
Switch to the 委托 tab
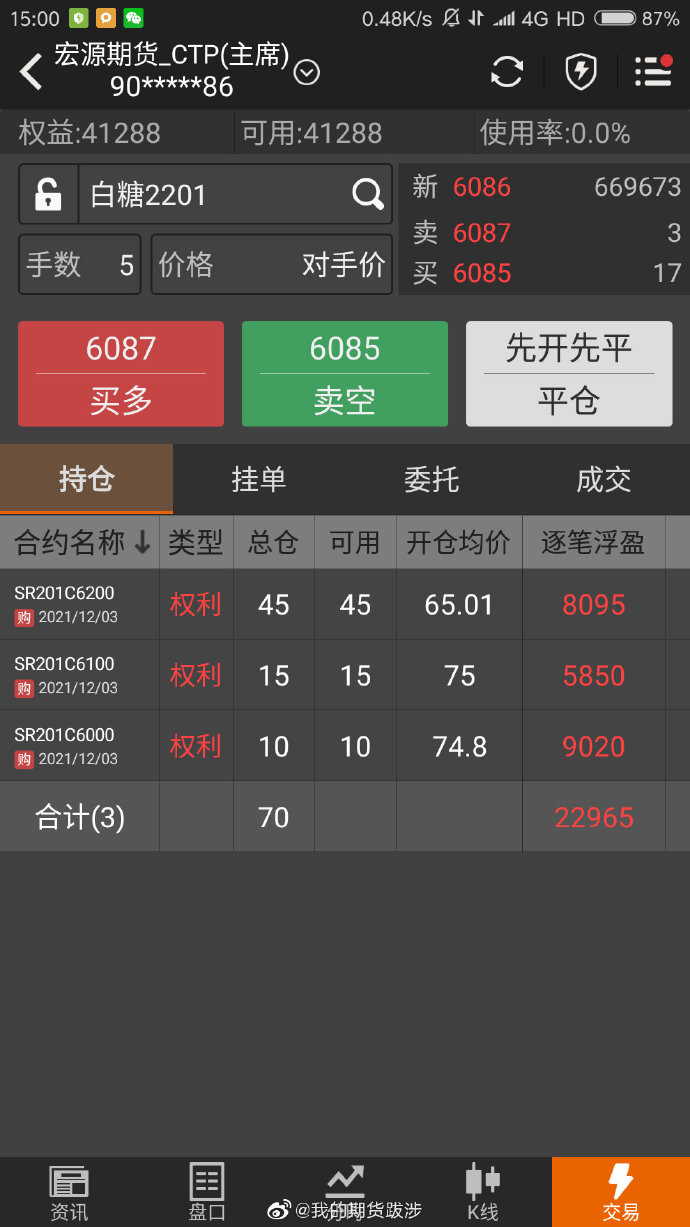(431, 480)
